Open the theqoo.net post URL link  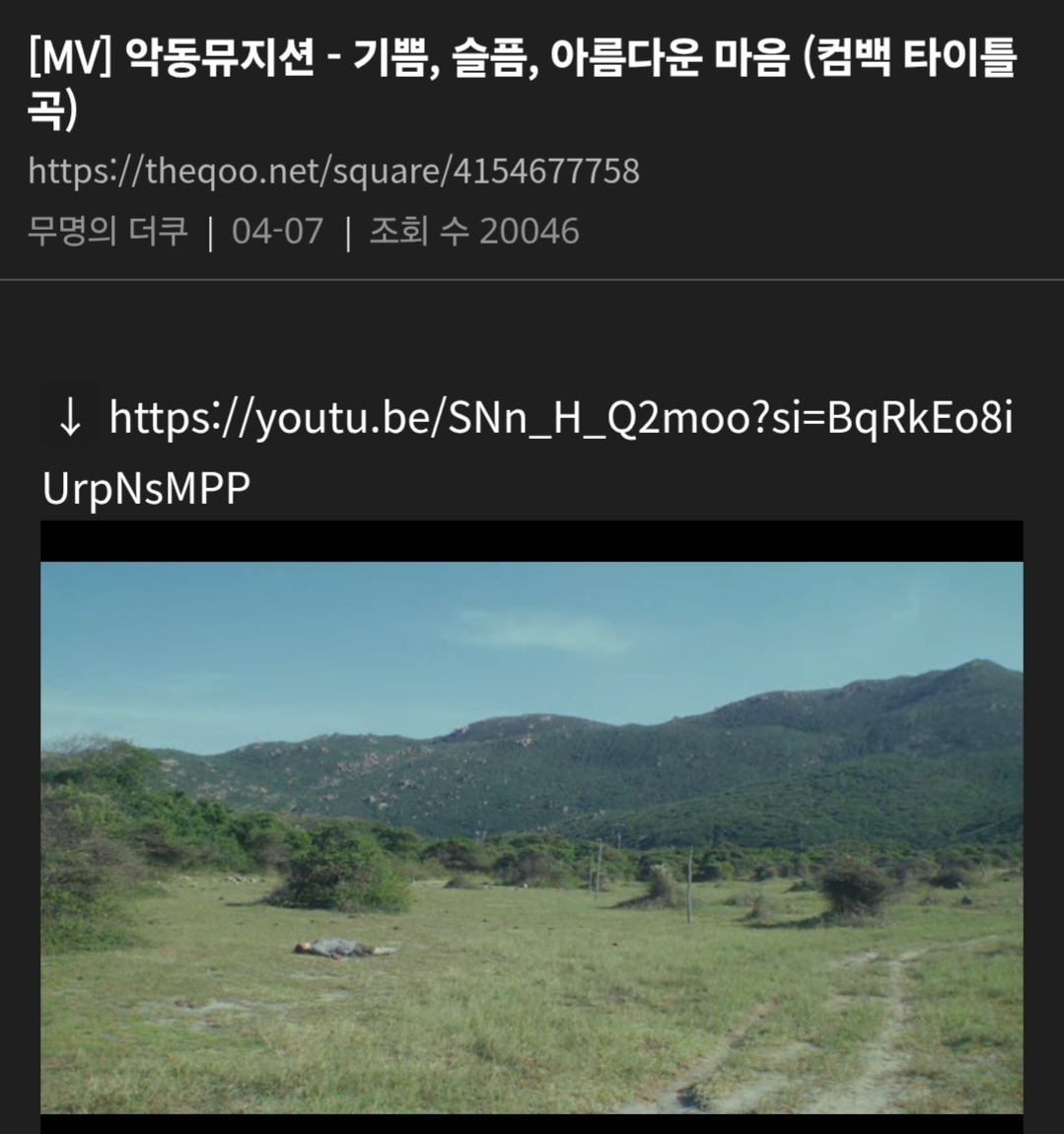pos(333,172)
